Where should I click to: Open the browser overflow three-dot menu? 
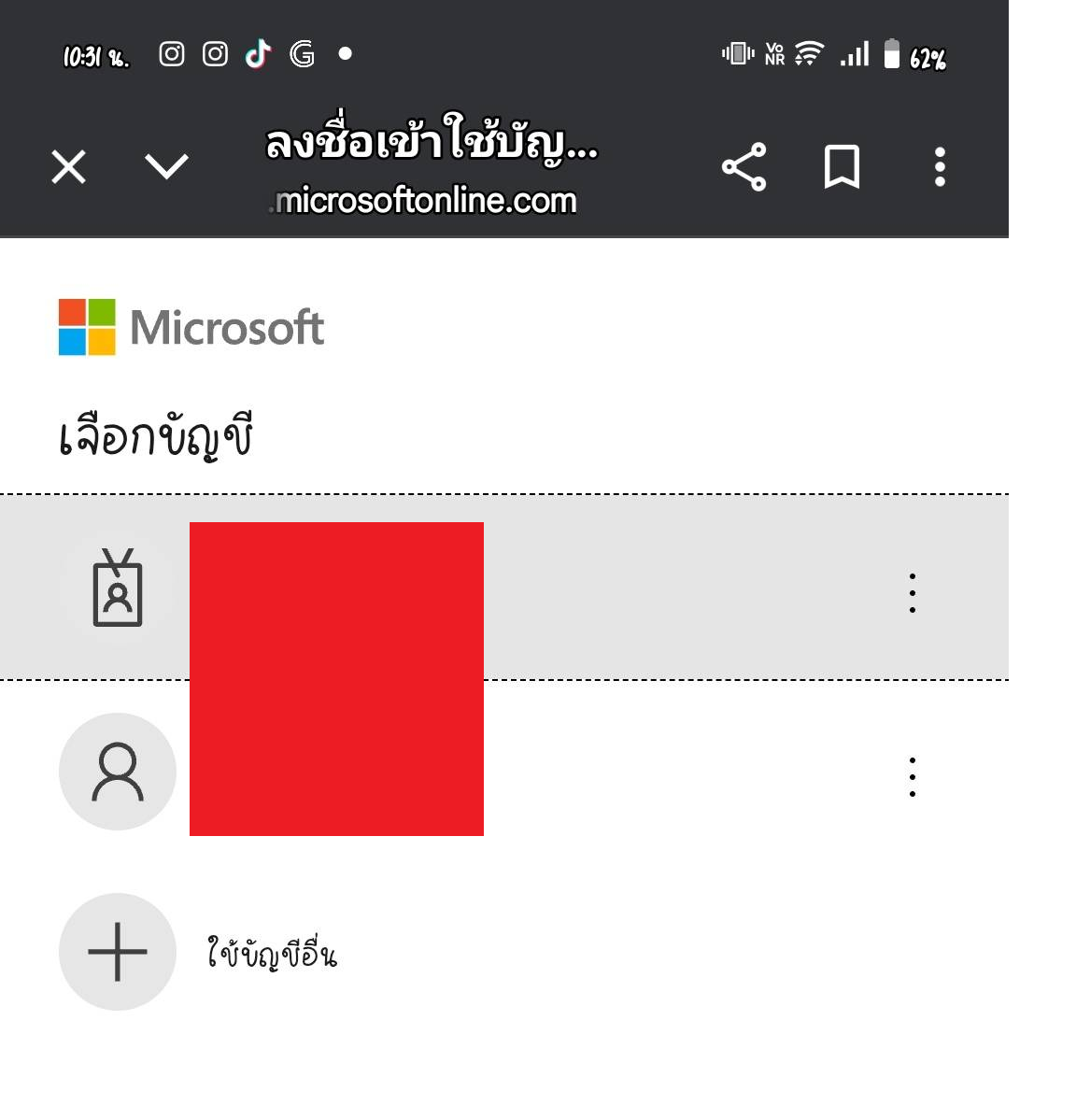(939, 166)
